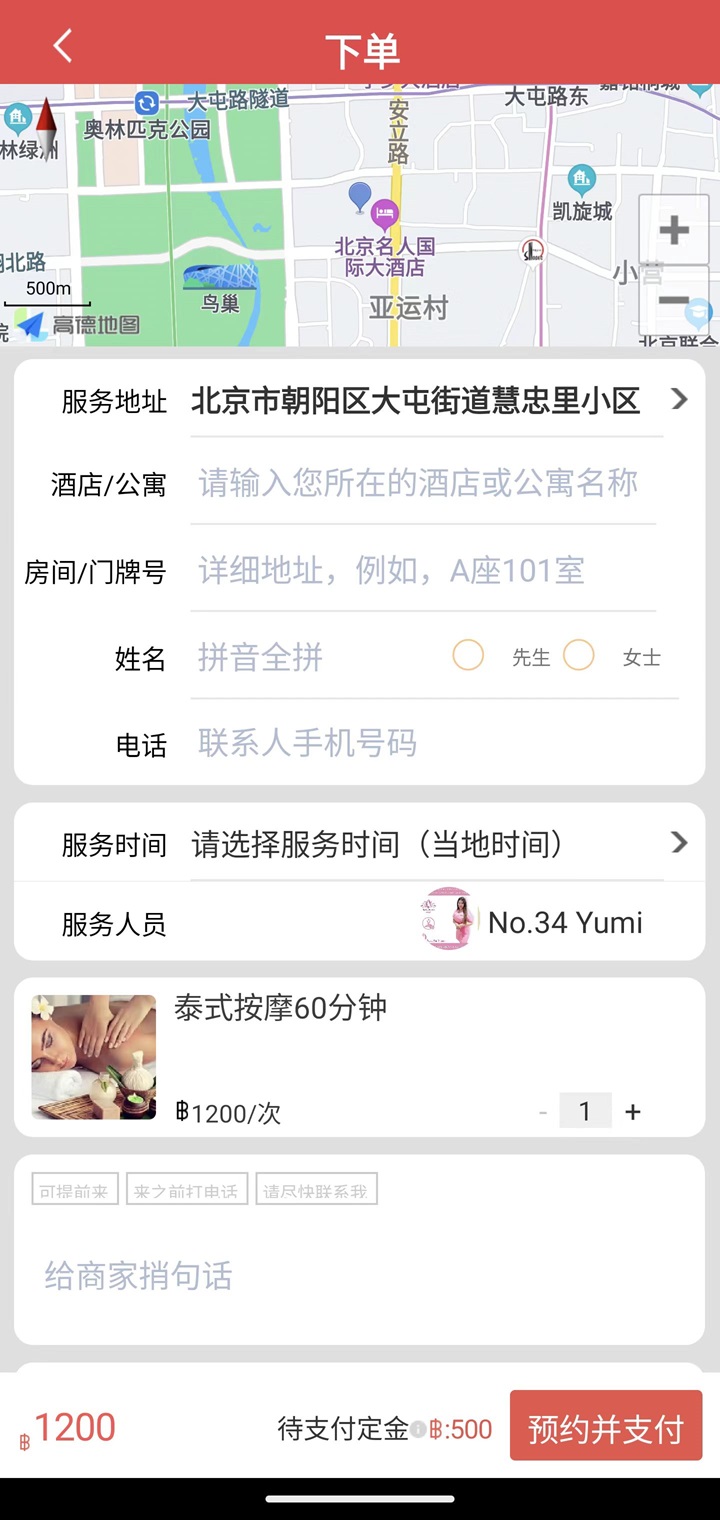Add the 可提前来 quick note chip
720x1520 pixels.
point(75,1190)
